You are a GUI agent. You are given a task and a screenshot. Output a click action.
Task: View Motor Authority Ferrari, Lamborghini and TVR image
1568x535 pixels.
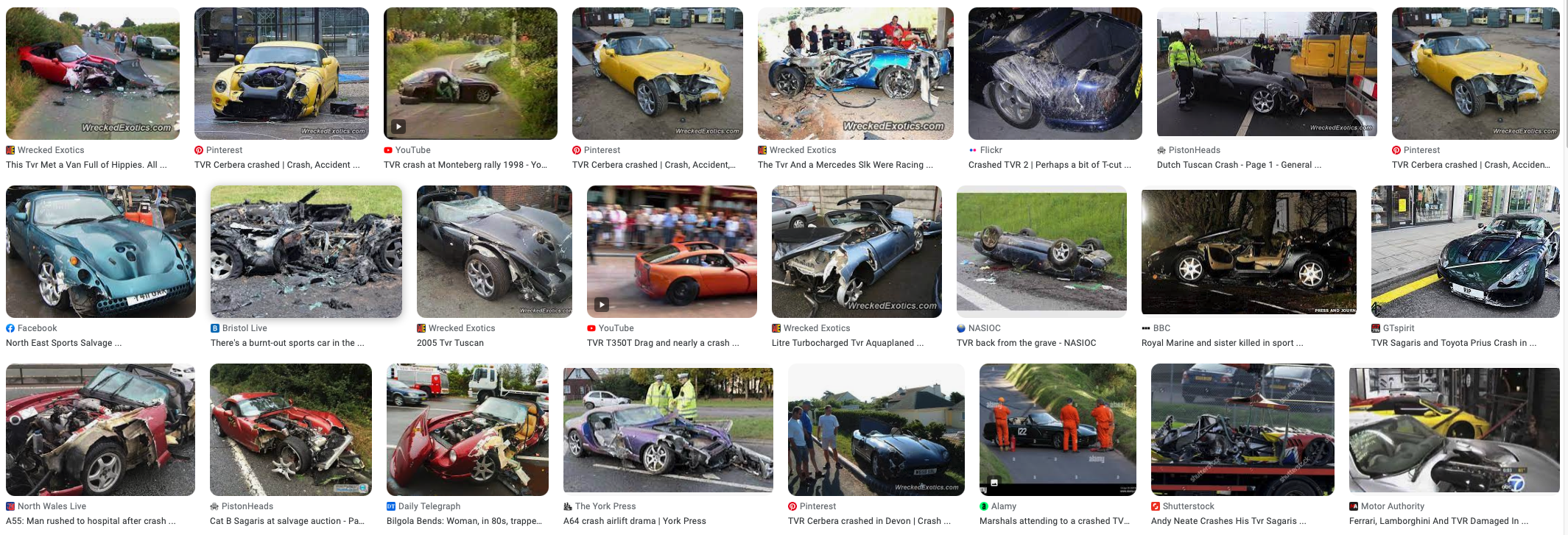[1454, 430]
